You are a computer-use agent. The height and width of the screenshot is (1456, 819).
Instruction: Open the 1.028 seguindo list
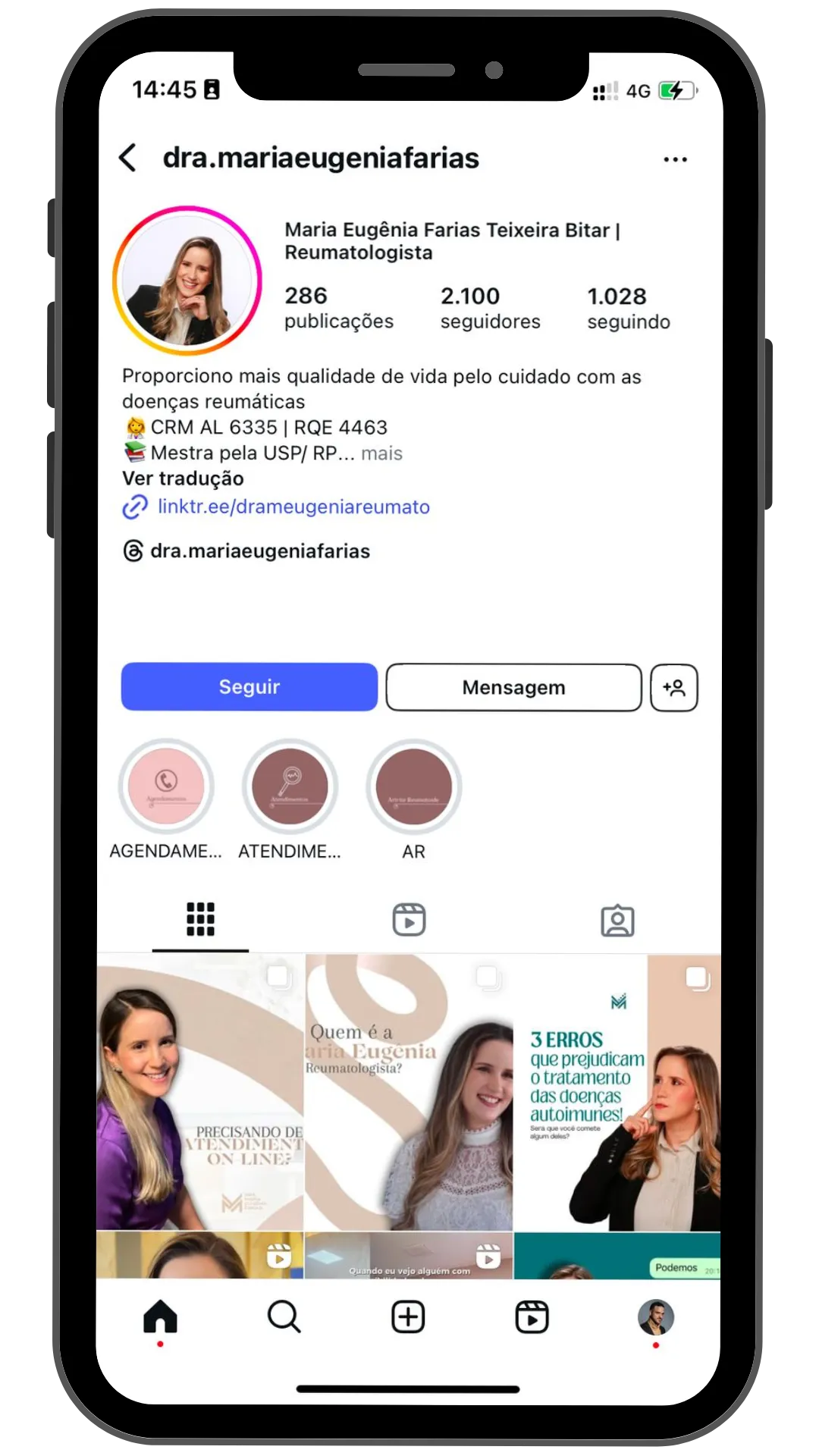click(x=628, y=308)
